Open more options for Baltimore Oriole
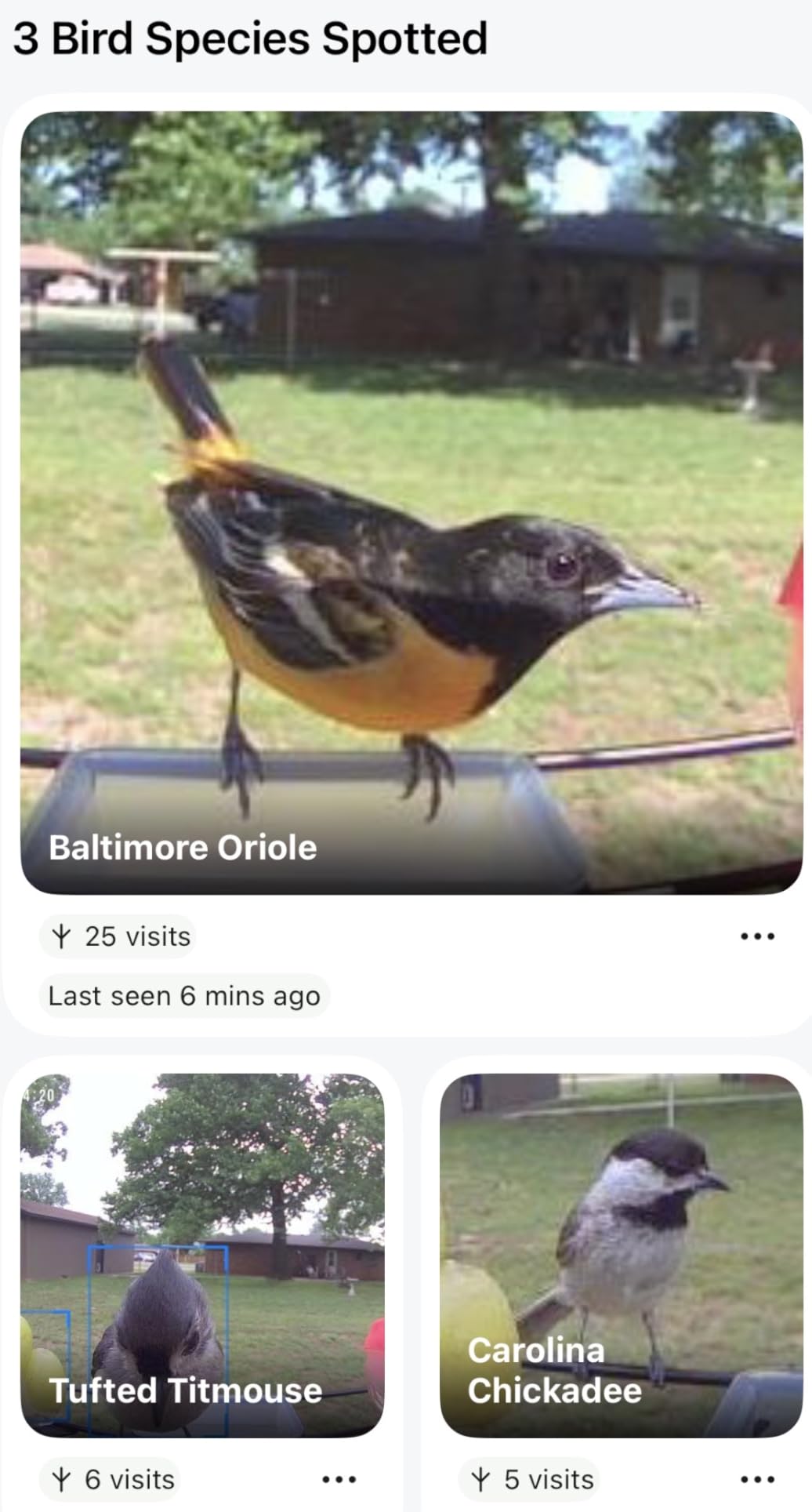 [757, 936]
